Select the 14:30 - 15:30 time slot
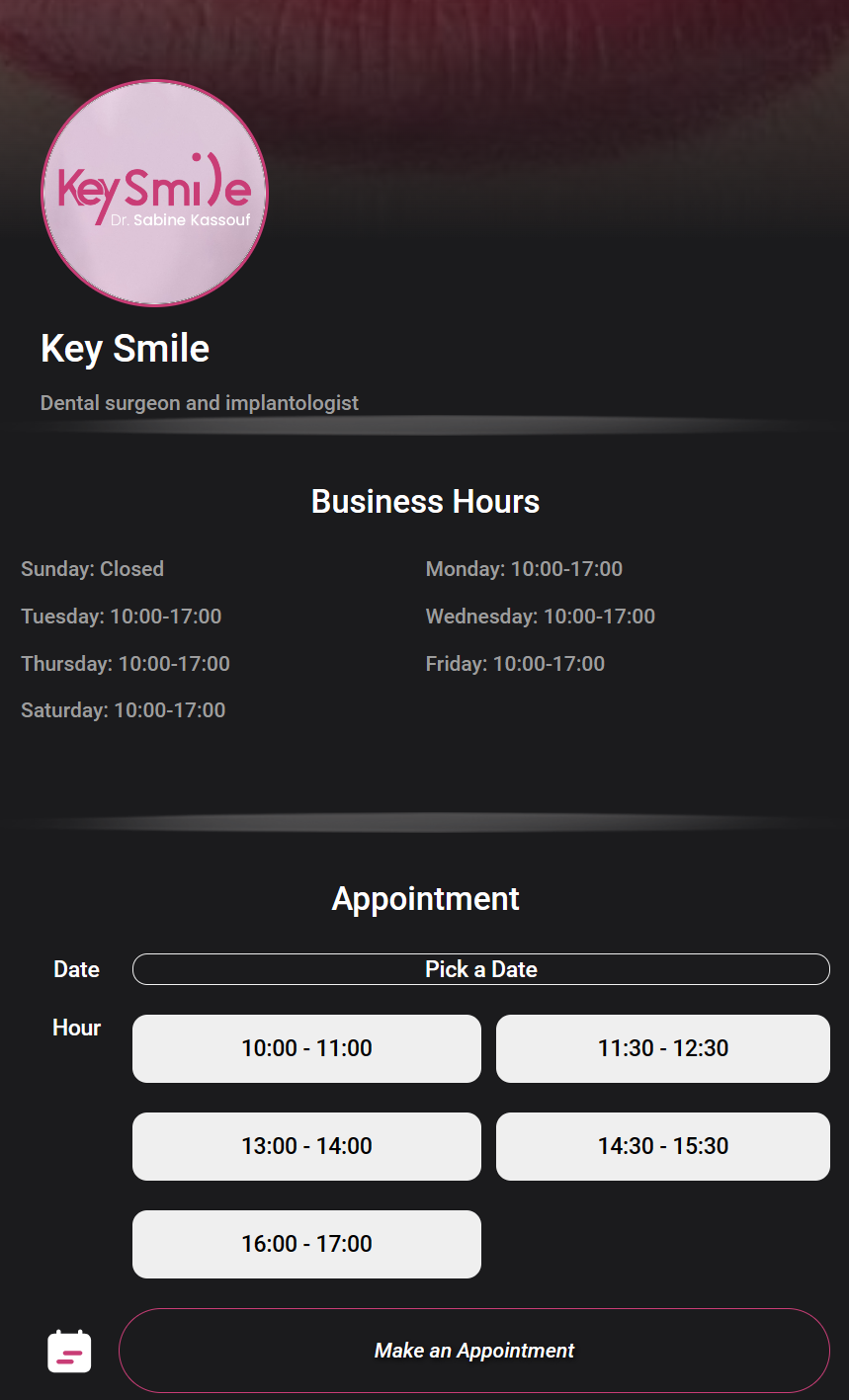The width and height of the screenshot is (849, 1400). (662, 1146)
